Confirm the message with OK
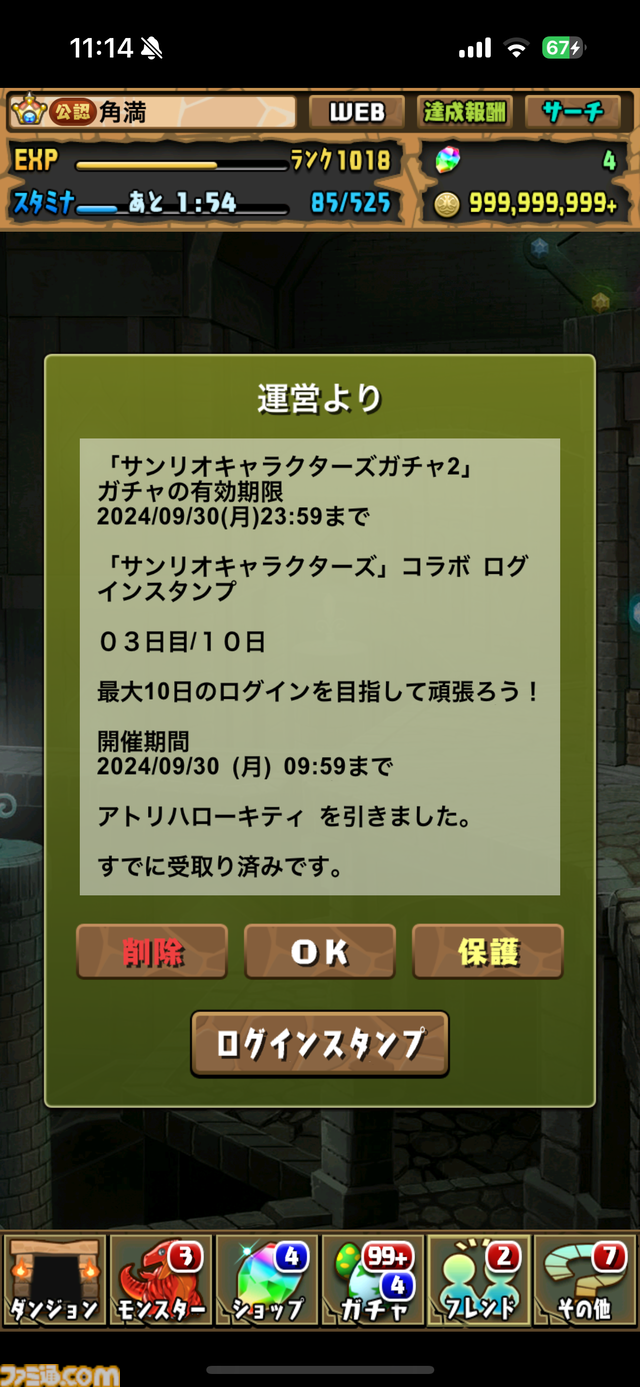This screenshot has width=640, height=1387. pyautogui.click(x=320, y=952)
